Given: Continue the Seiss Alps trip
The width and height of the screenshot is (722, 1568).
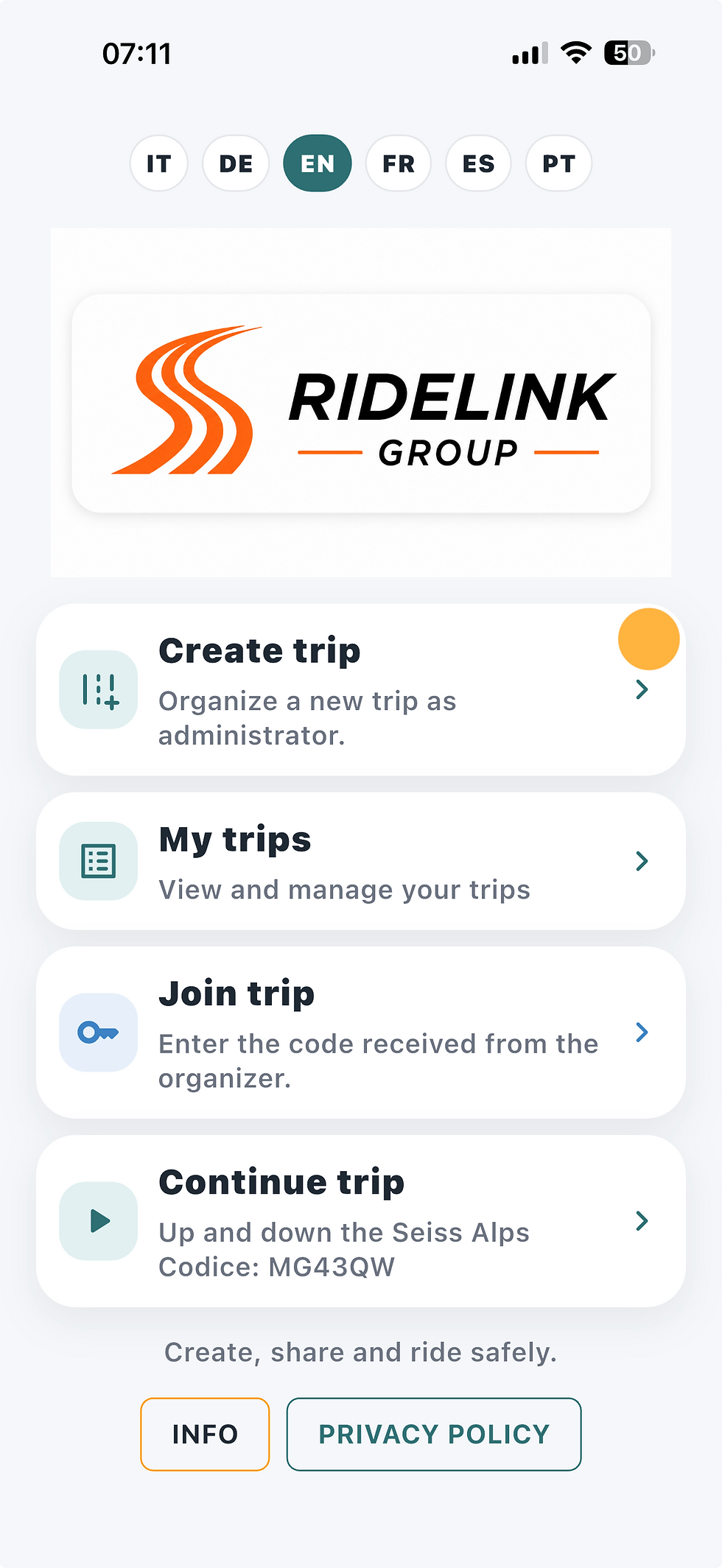Looking at the screenshot, I should 361,1221.
